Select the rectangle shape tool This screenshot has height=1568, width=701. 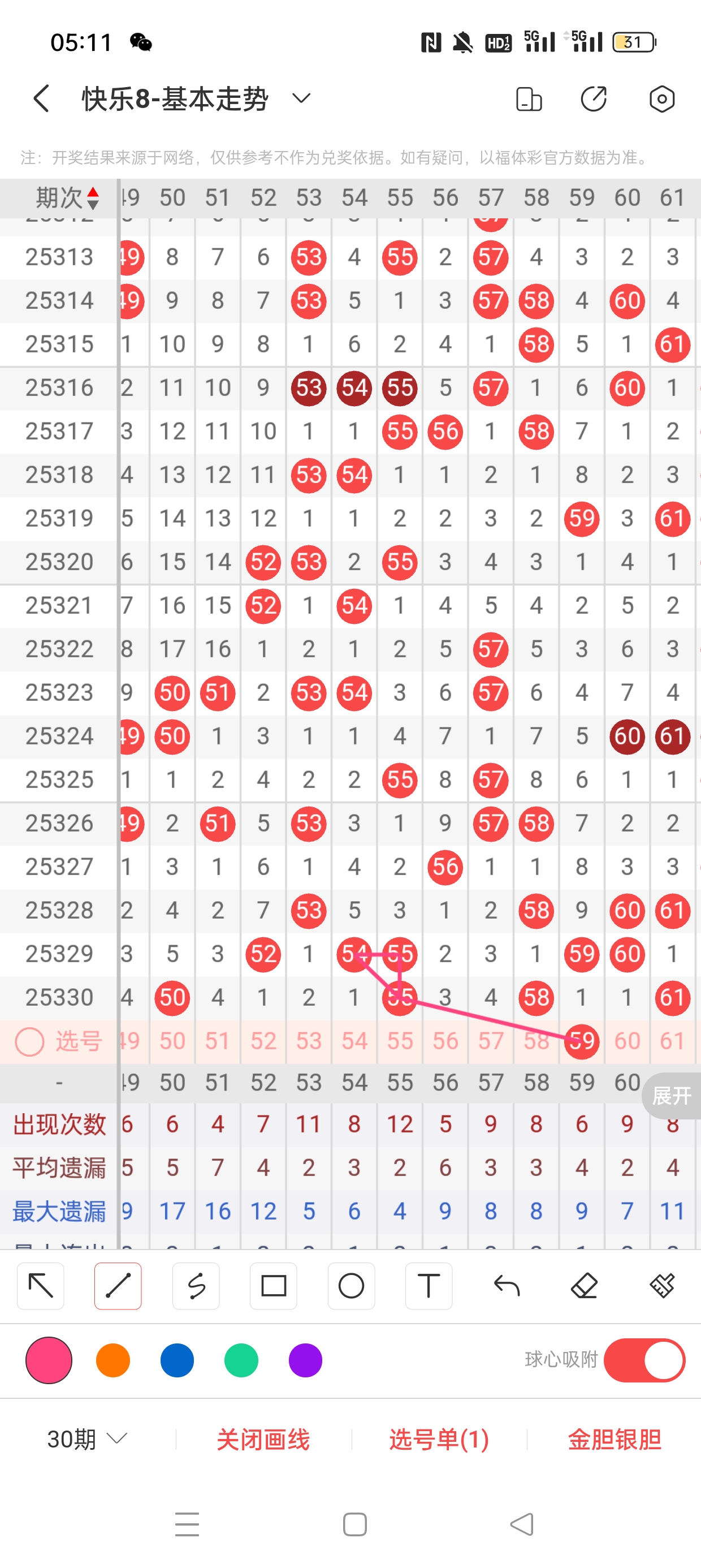click(273, 1286)
